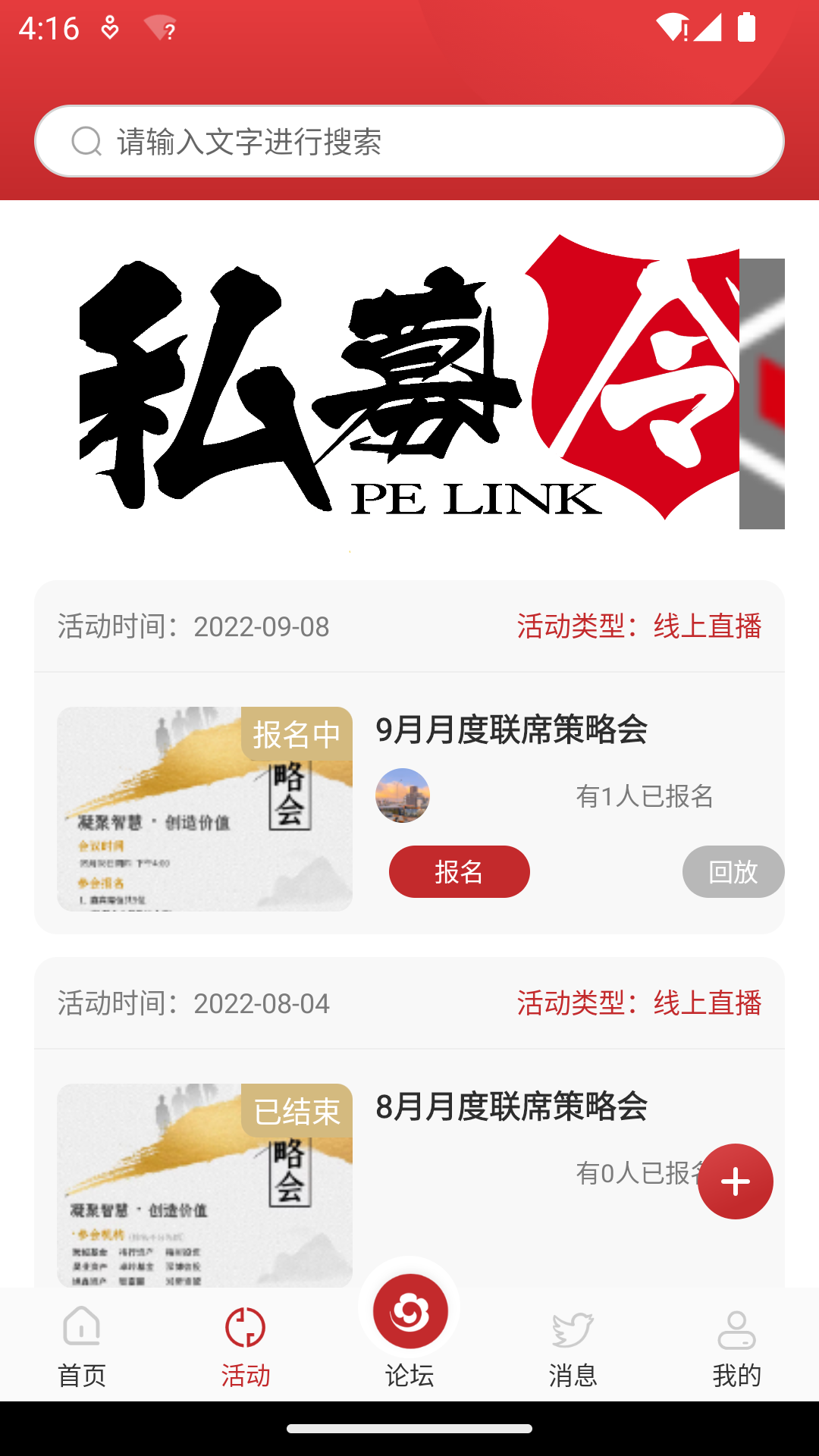The height and width of the screenshot is (1456, 819).
Task: View the attendee avatar on the 9月 event
Action: point(403,795)
